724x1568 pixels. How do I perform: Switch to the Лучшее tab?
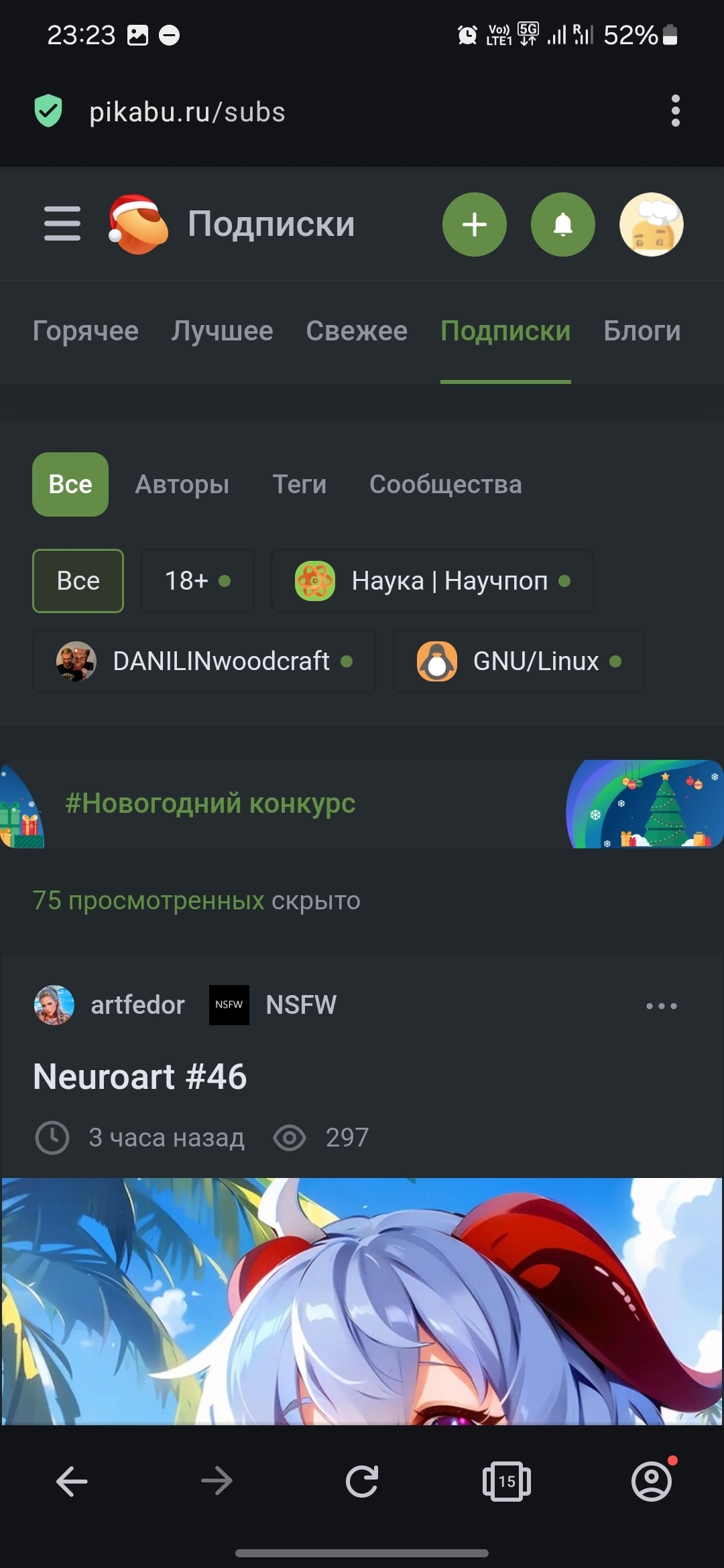coord(222,331)
